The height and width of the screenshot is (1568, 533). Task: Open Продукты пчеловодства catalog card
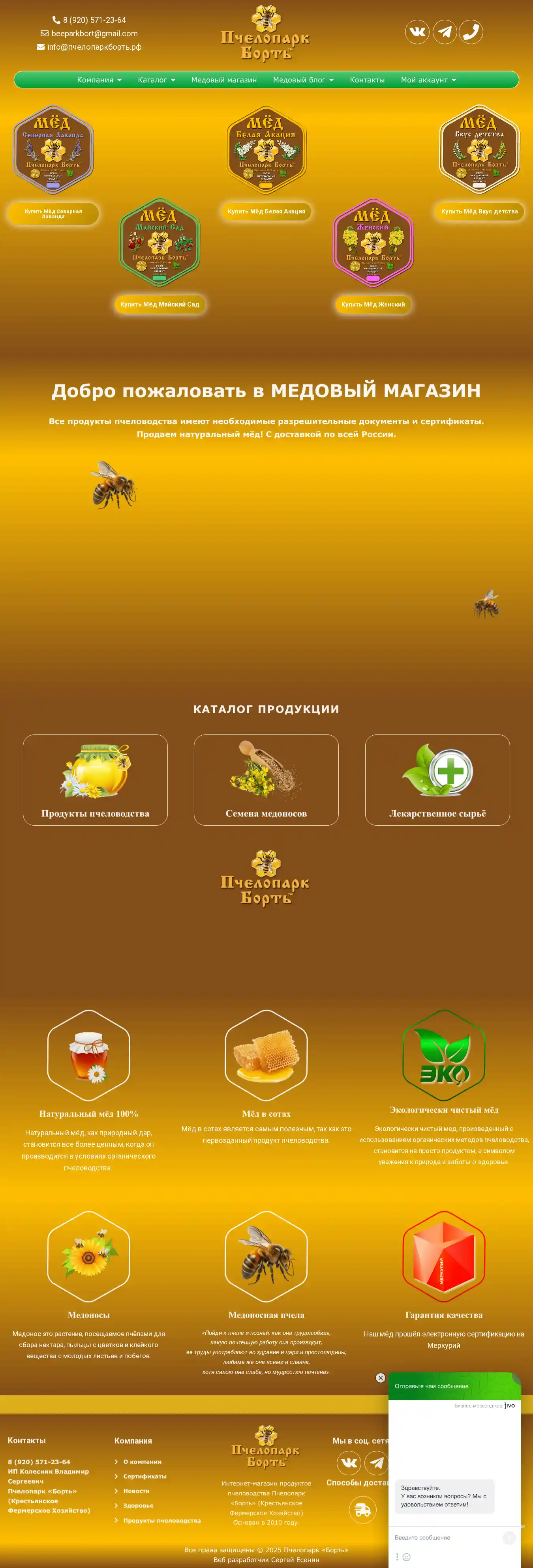pos(95,780)
